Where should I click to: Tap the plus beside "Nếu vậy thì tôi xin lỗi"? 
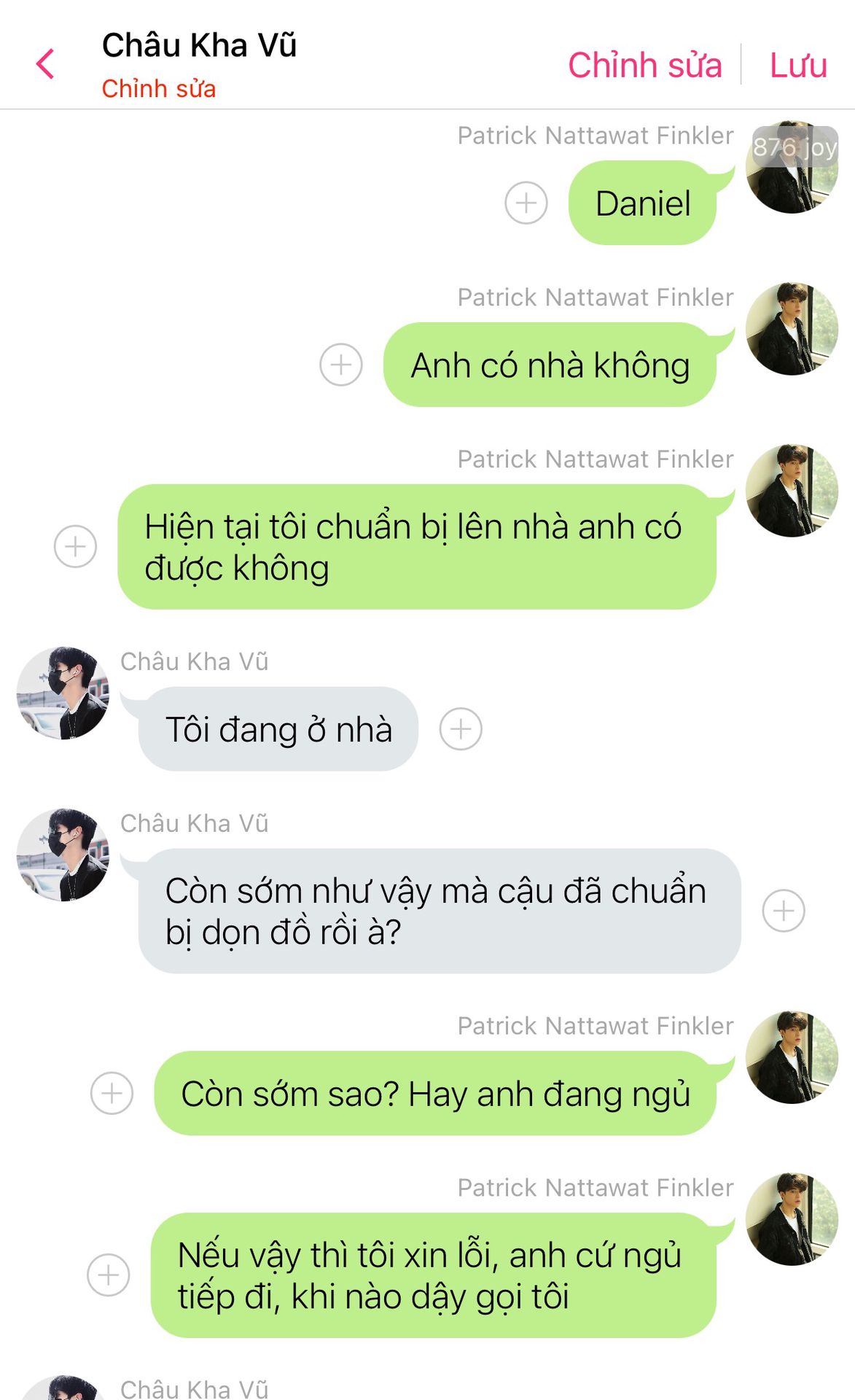pyautogui.click(x=109, y=1275)
